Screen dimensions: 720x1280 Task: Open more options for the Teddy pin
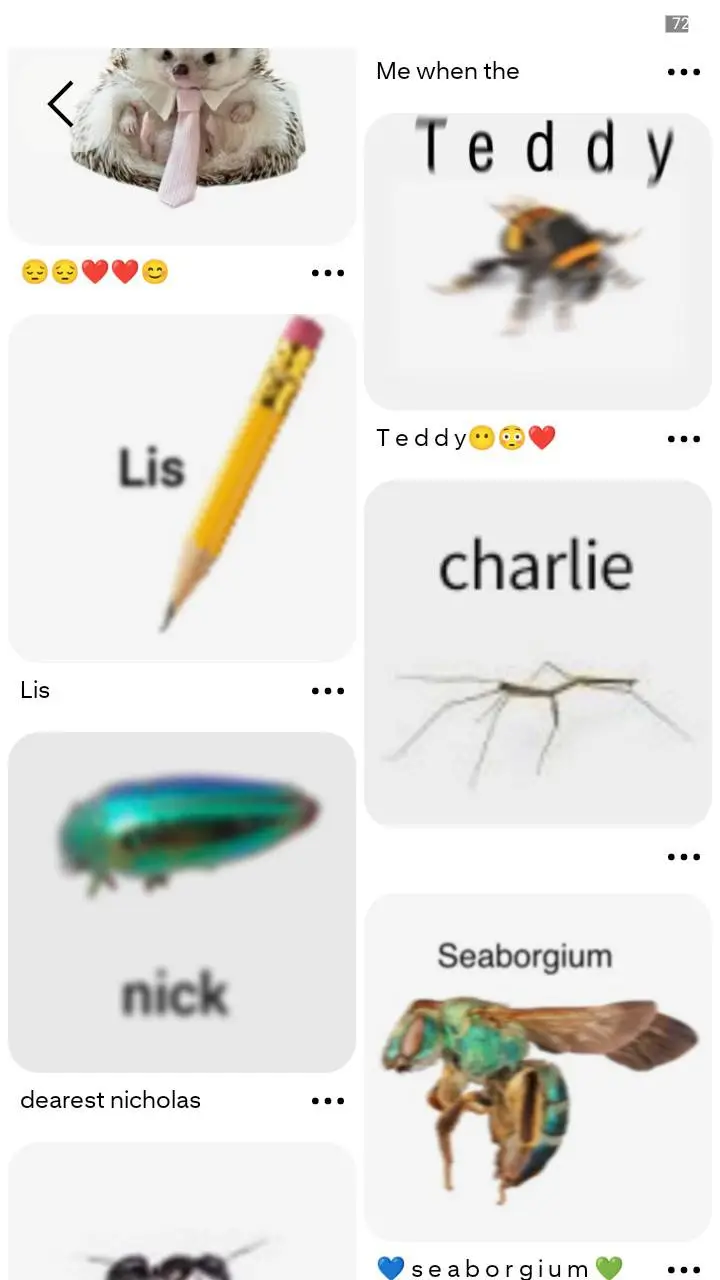click(684, 439)
